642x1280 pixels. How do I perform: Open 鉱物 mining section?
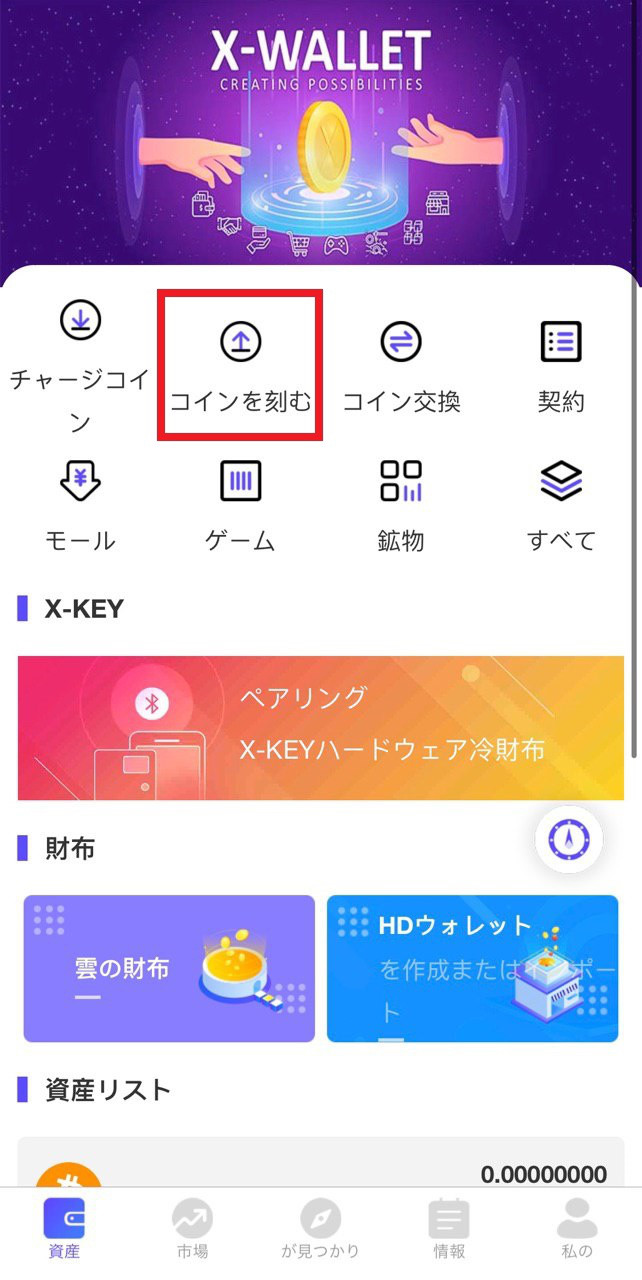[401, 505]
